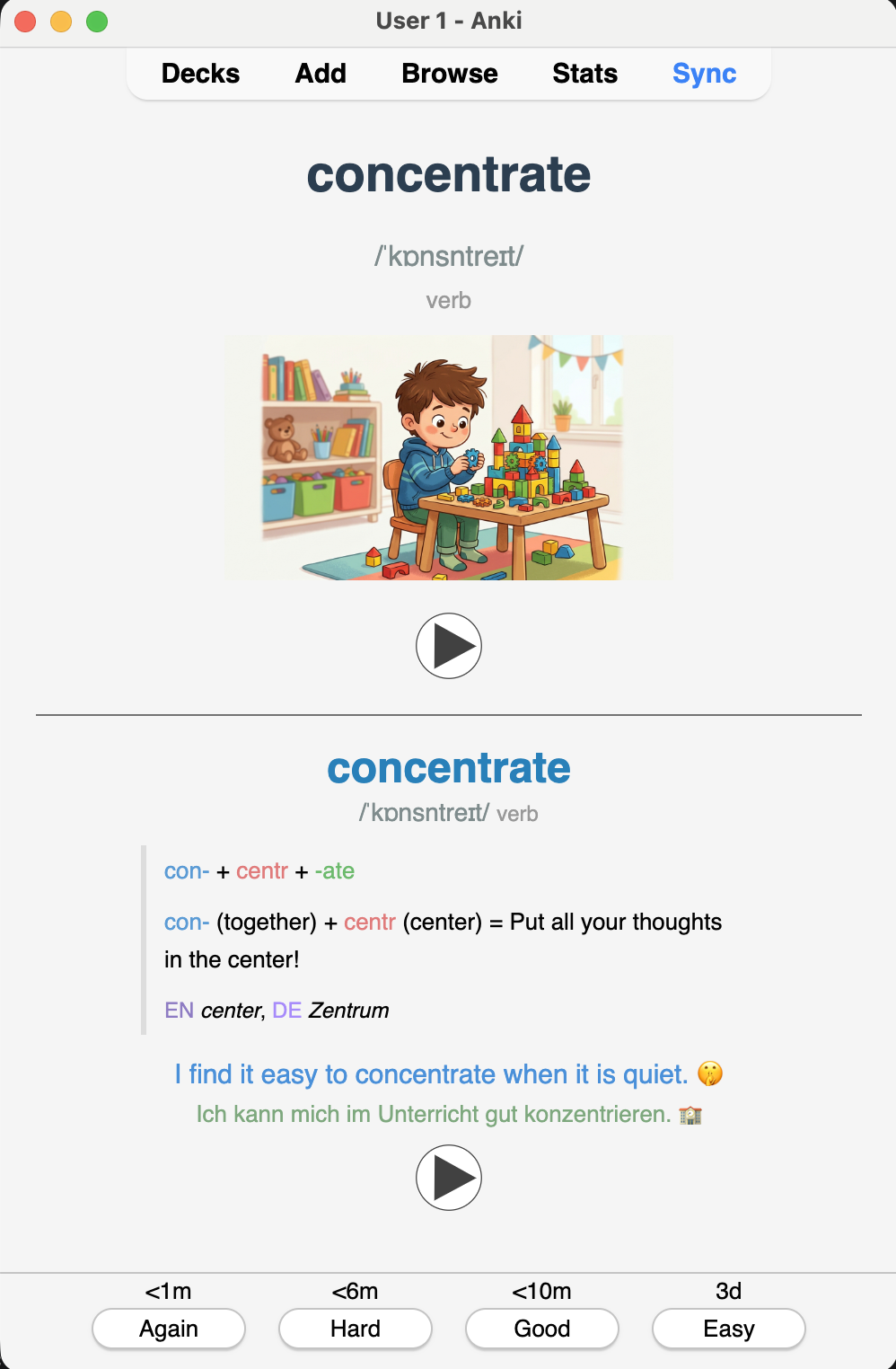Choose the Good rating
Image resolution: width=896 pixels, height=1369 pixels.
(541, 1329)
